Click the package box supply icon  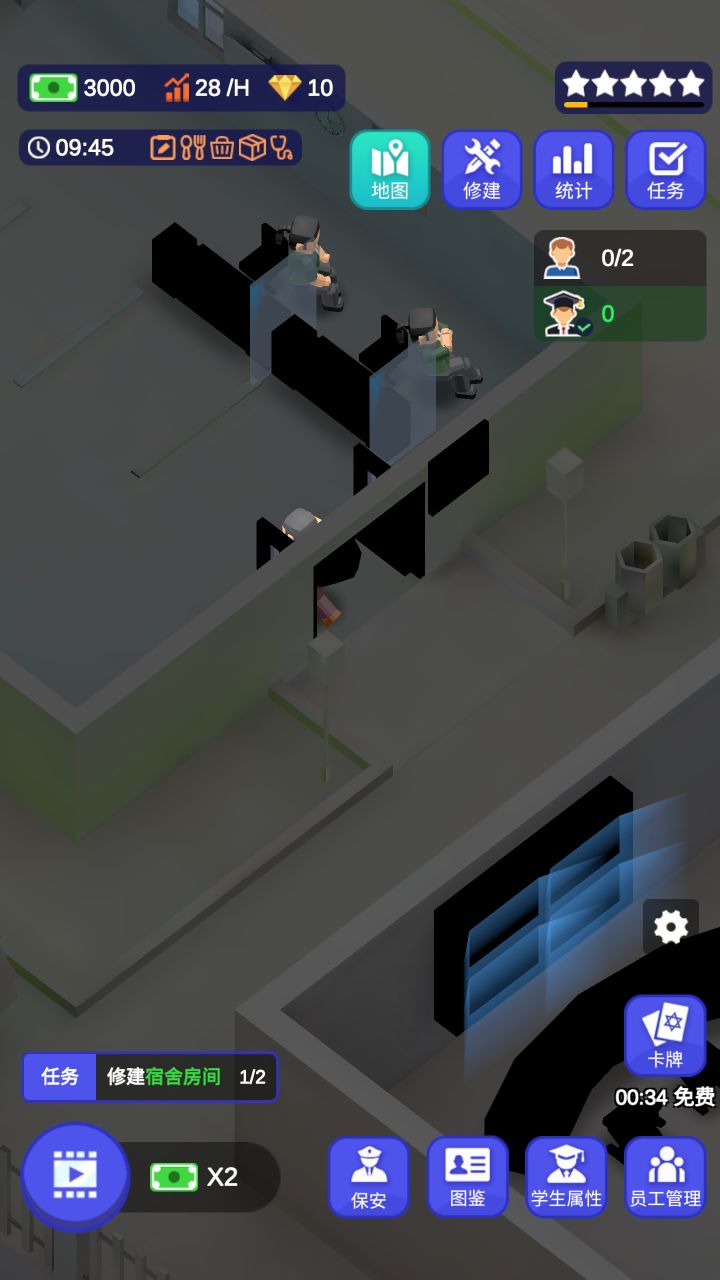pos(252,148)
